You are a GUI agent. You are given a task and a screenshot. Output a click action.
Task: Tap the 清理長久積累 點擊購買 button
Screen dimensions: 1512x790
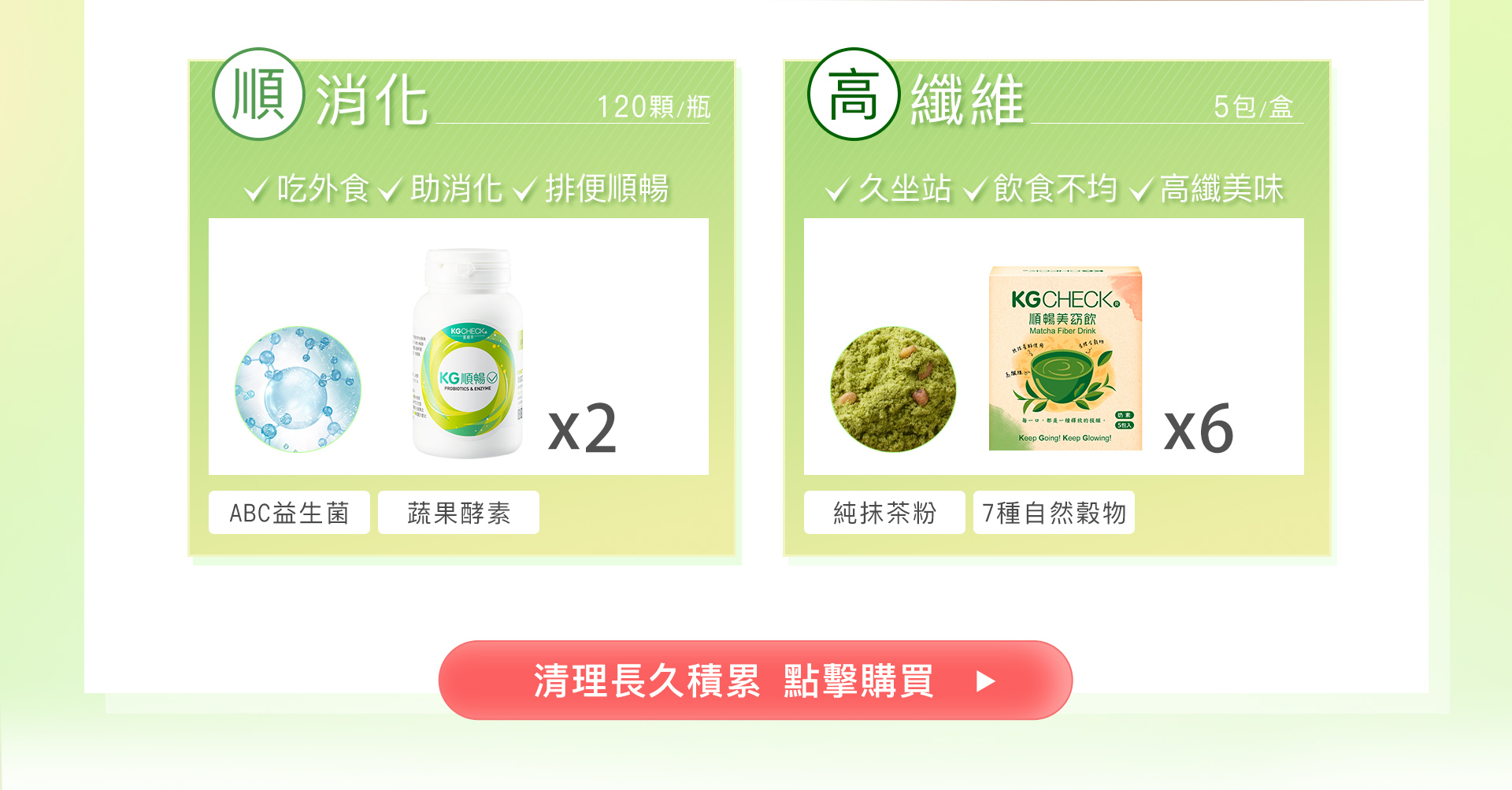point(754,680)
